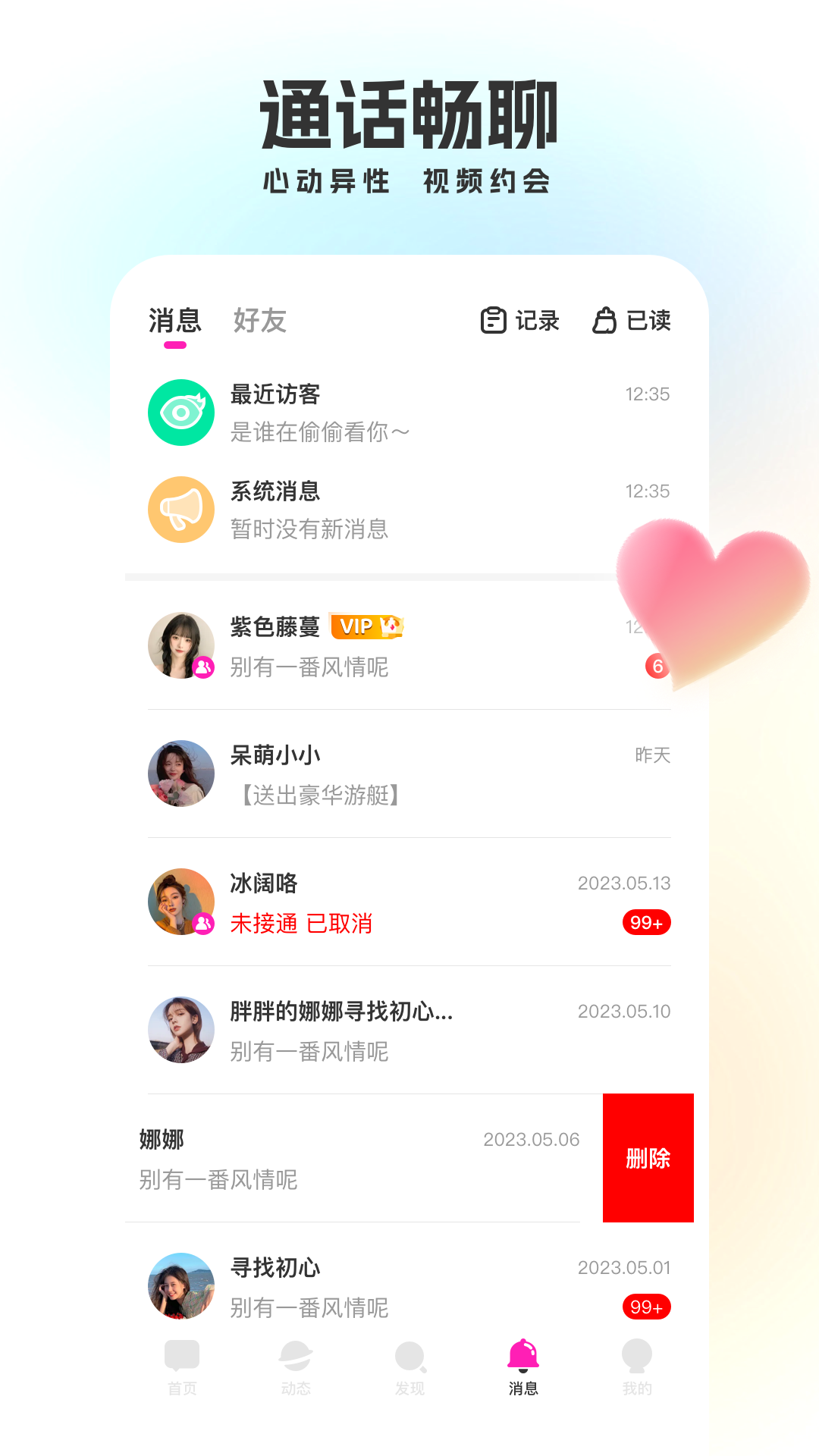Click the 99+ unread badge on 冰阔咯

645,923
